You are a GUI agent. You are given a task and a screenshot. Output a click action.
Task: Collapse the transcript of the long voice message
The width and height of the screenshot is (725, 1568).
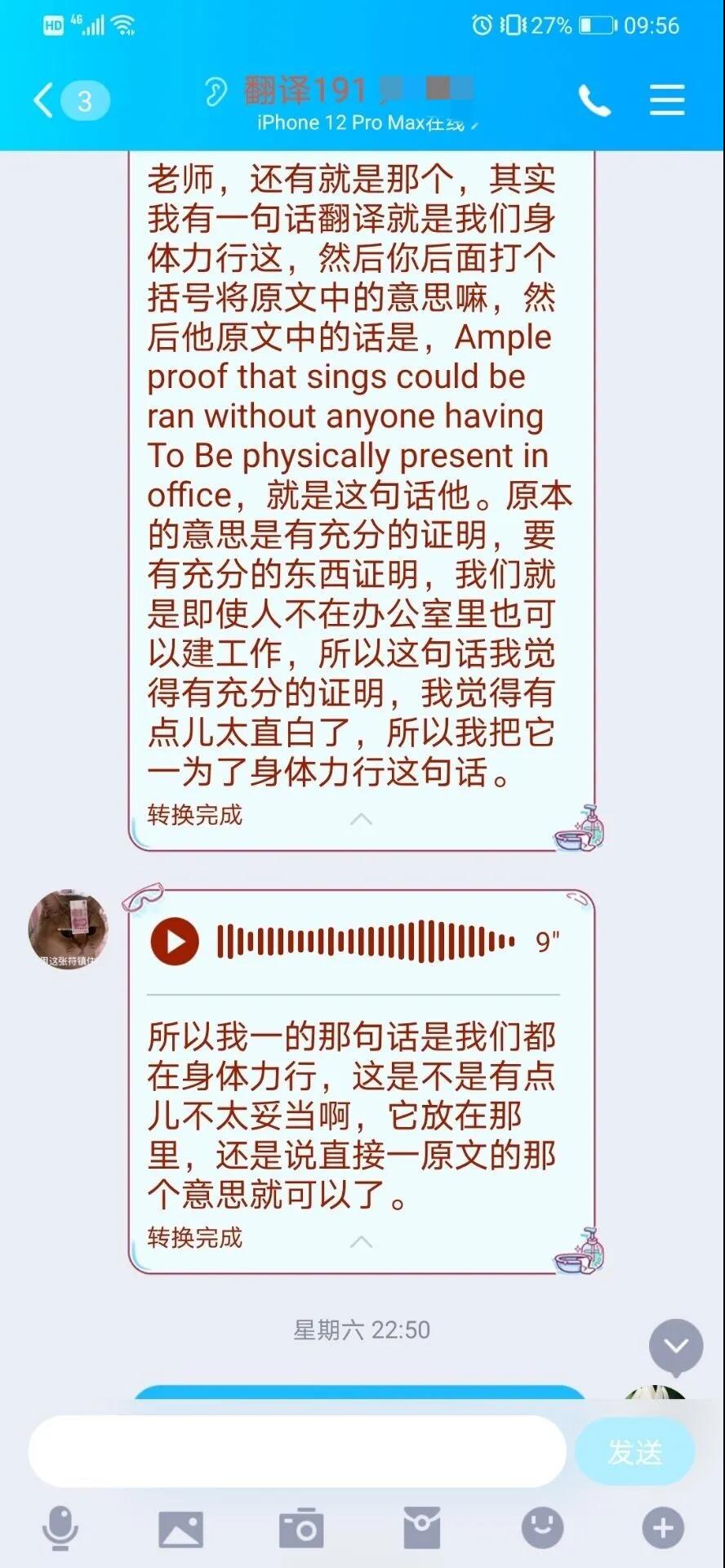pos(361,819)
